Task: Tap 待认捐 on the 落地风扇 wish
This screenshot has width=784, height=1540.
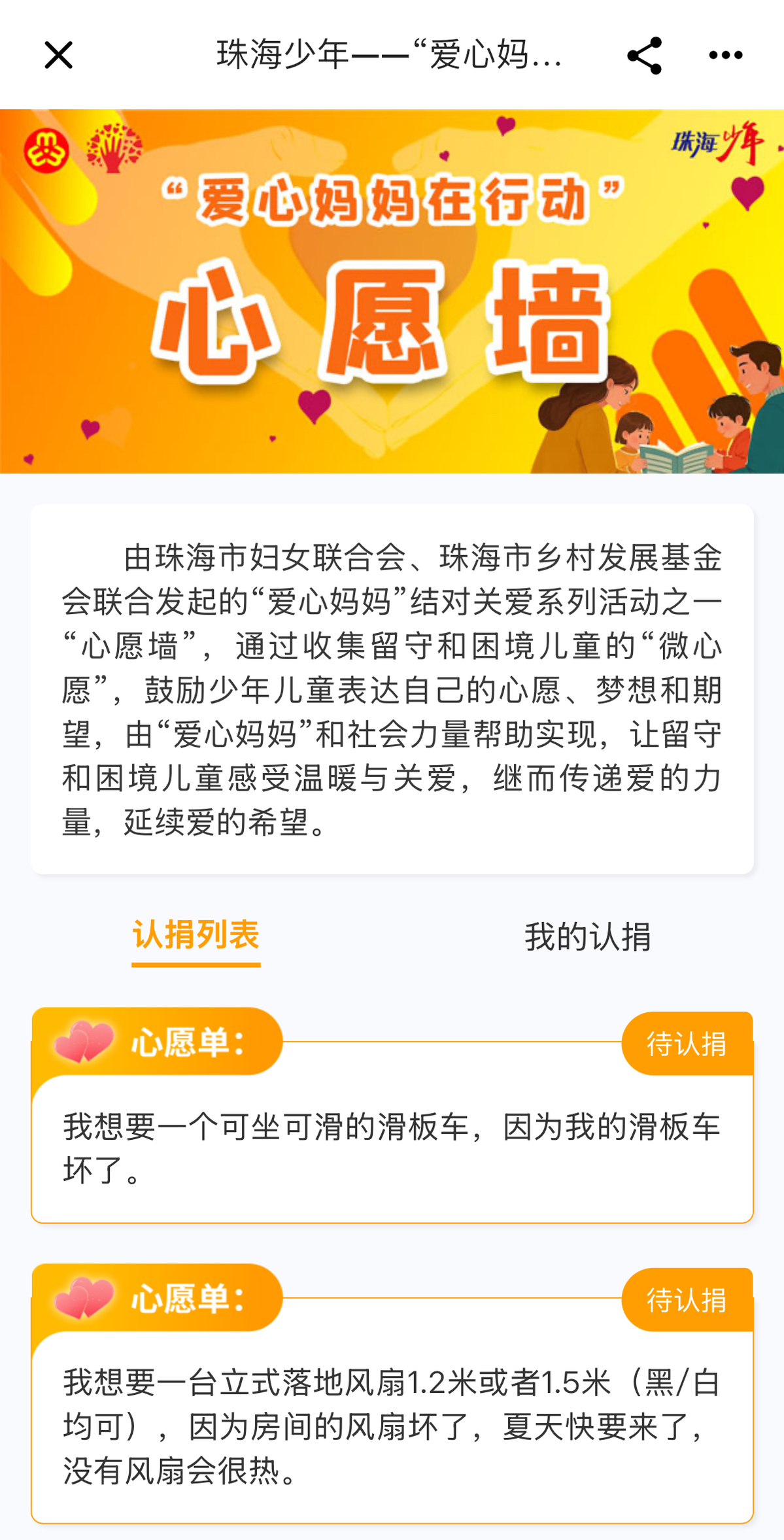Action: [x=687, y=1300]
